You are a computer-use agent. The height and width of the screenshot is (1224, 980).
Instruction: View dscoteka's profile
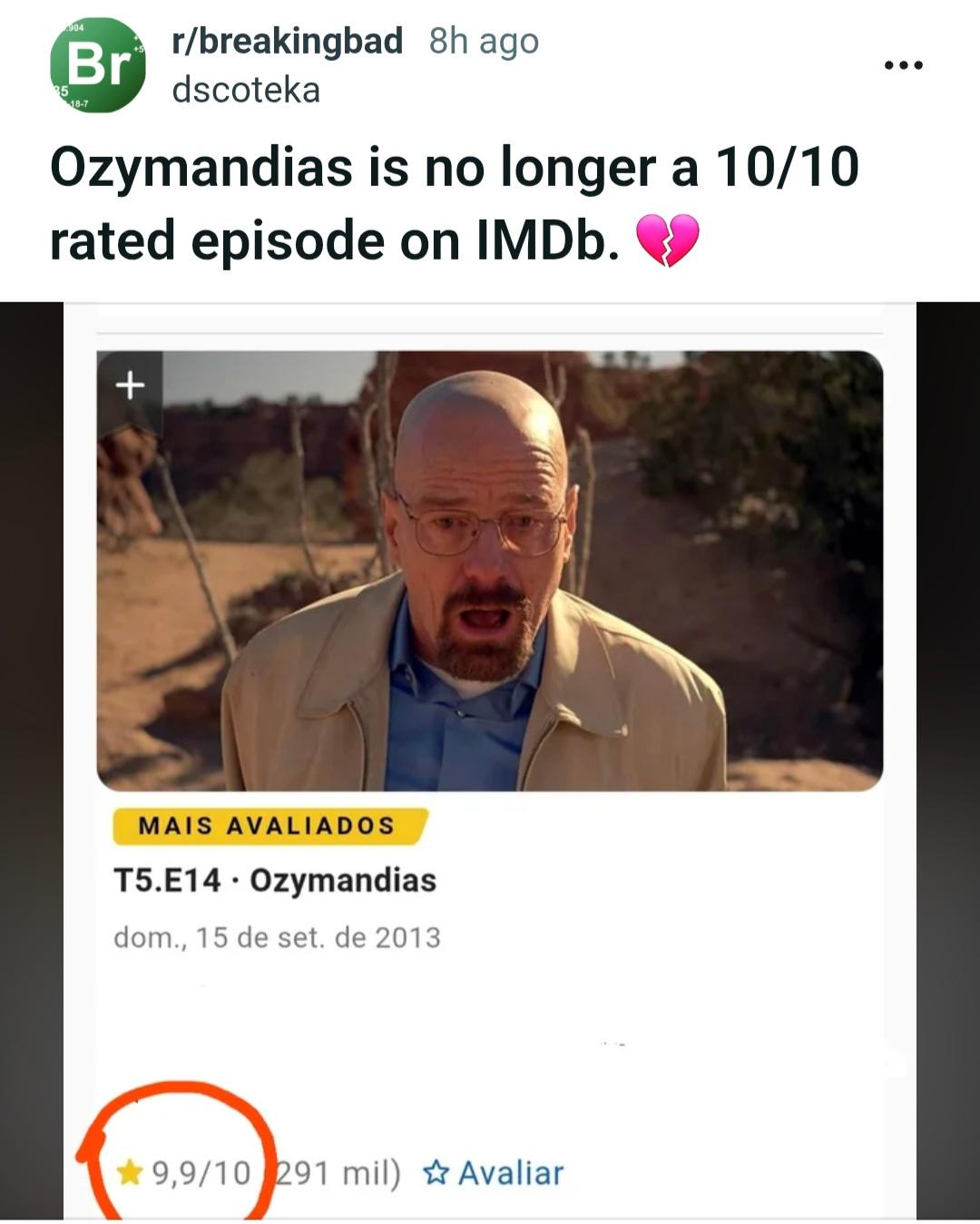[x=246, y=90]
